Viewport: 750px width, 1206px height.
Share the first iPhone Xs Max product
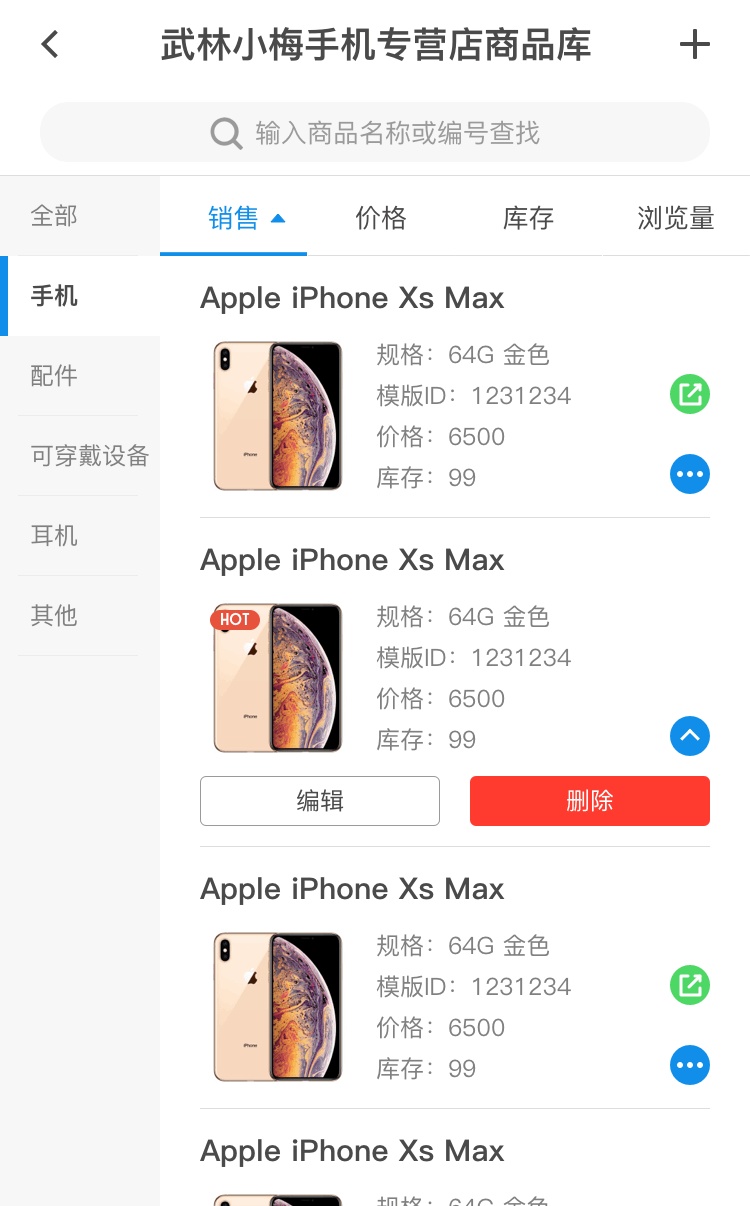[690, 394]
